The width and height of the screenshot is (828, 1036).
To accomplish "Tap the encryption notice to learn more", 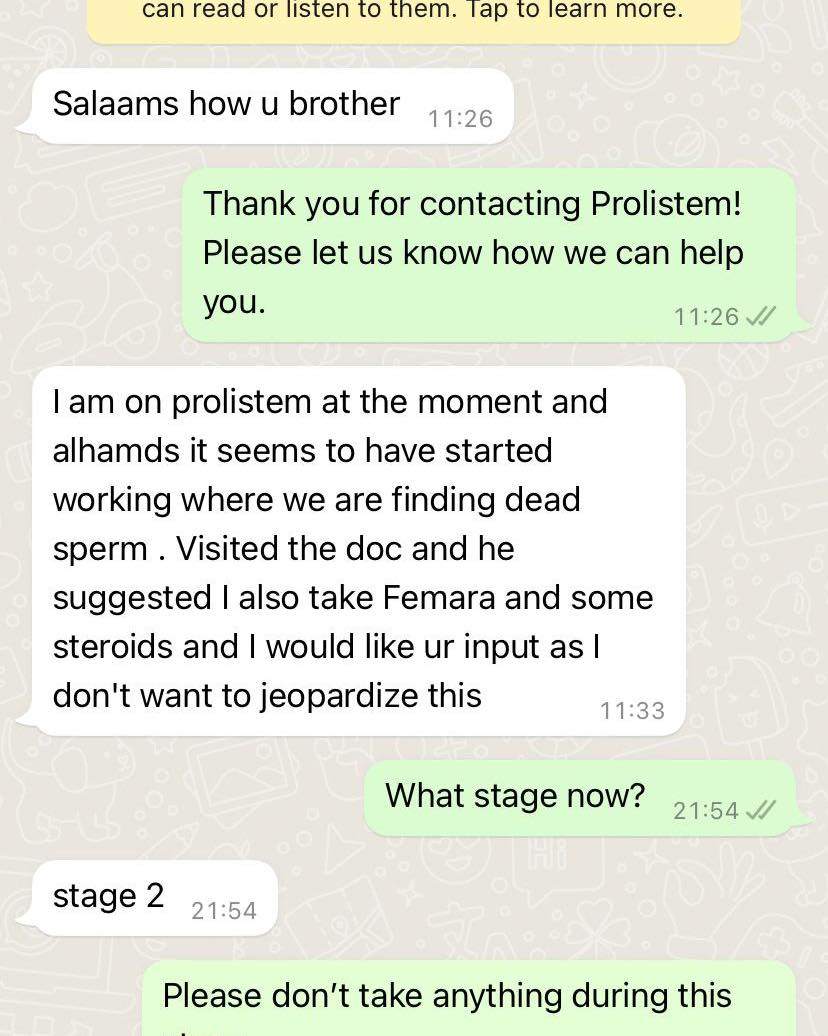I will pos(413,16).
